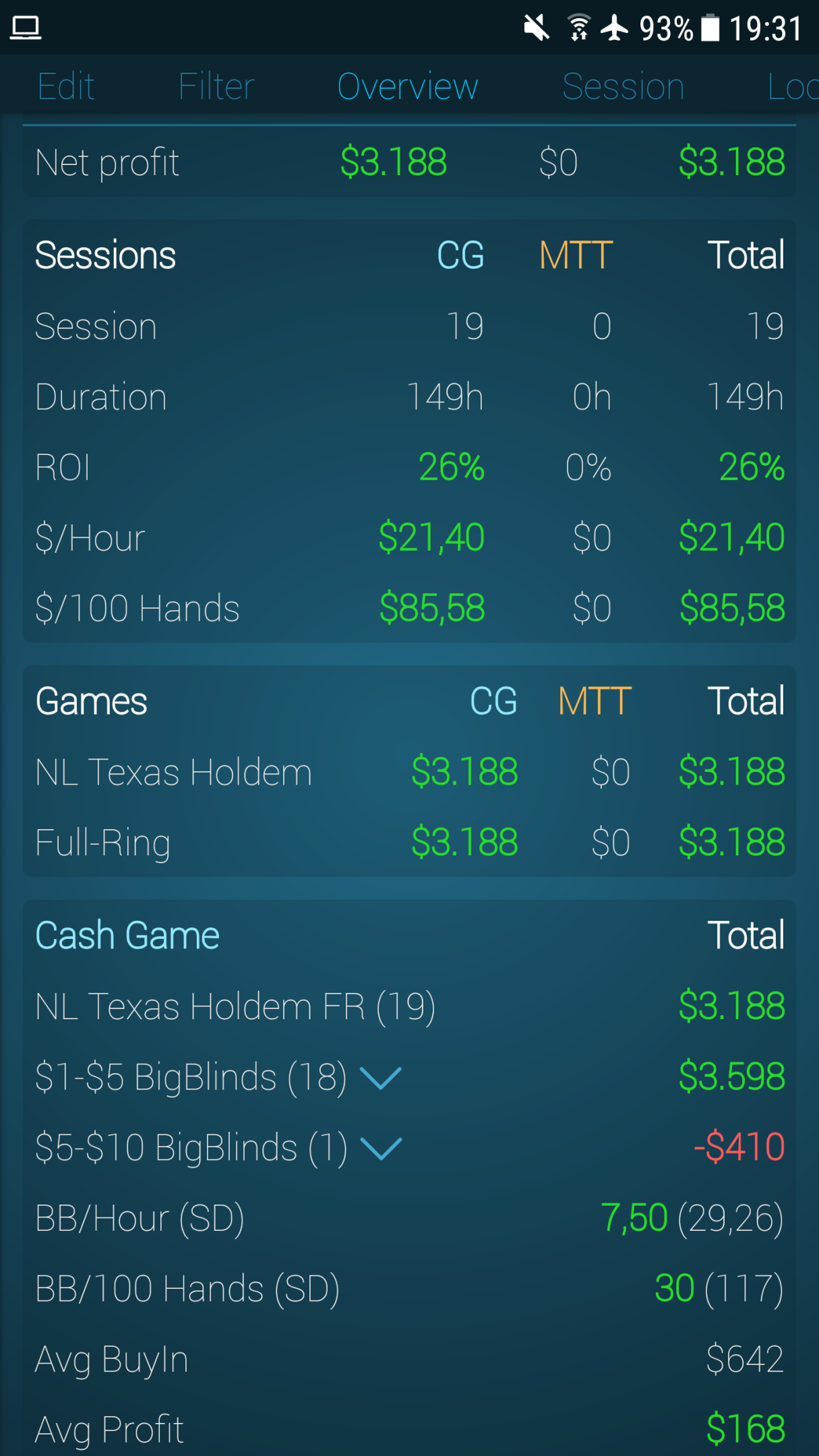Open the partially visible Loc tab

point(793,86)
